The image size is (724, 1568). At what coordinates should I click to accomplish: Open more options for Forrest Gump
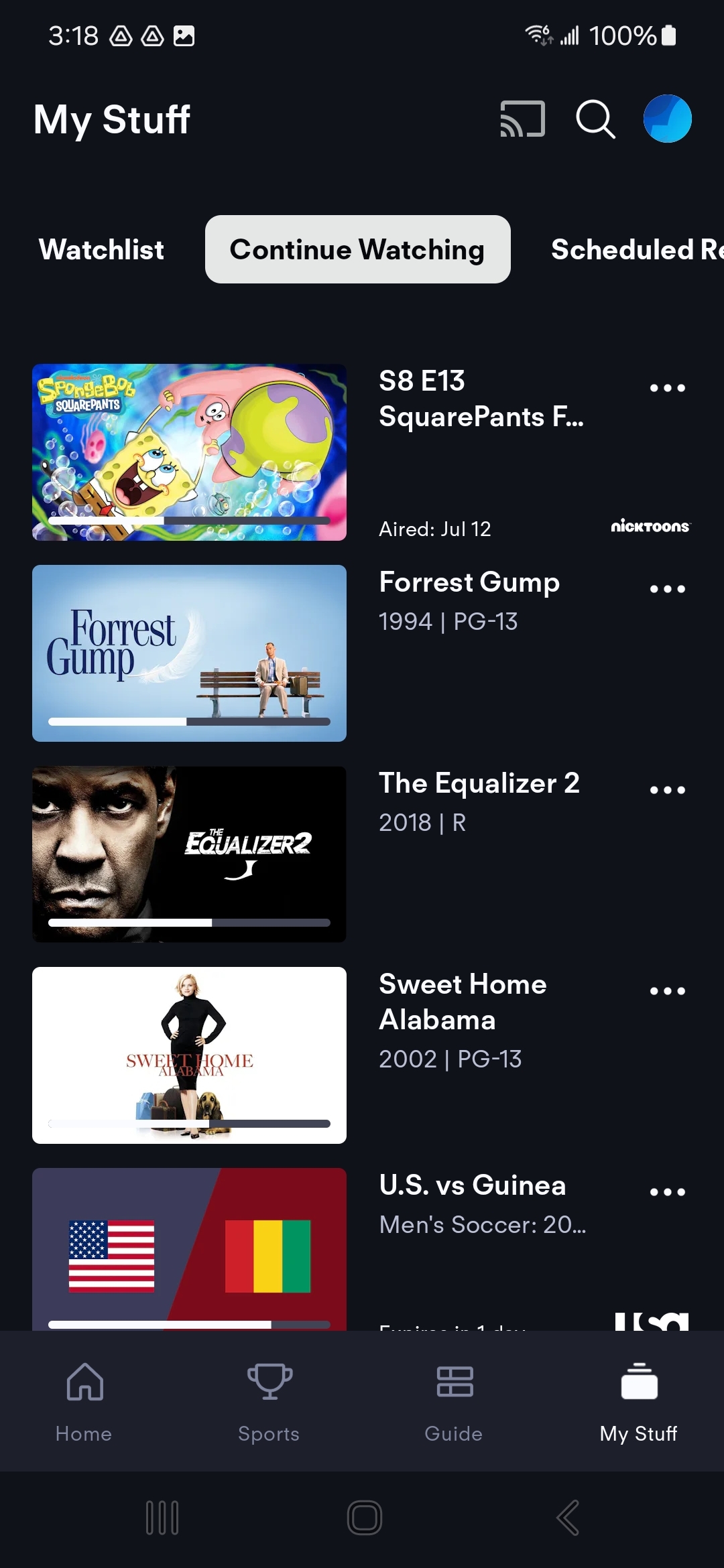[x=667, y=588]
